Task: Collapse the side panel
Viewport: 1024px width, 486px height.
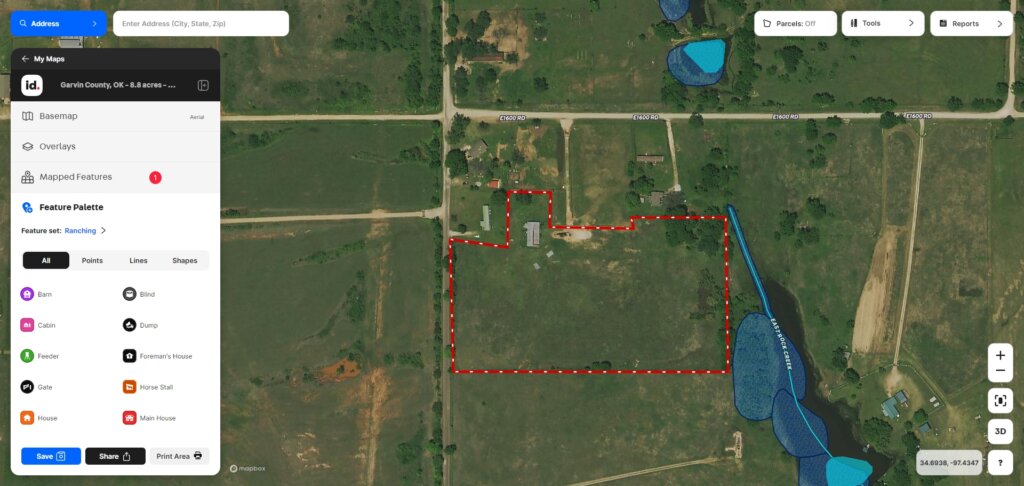Action: [203, 85]
